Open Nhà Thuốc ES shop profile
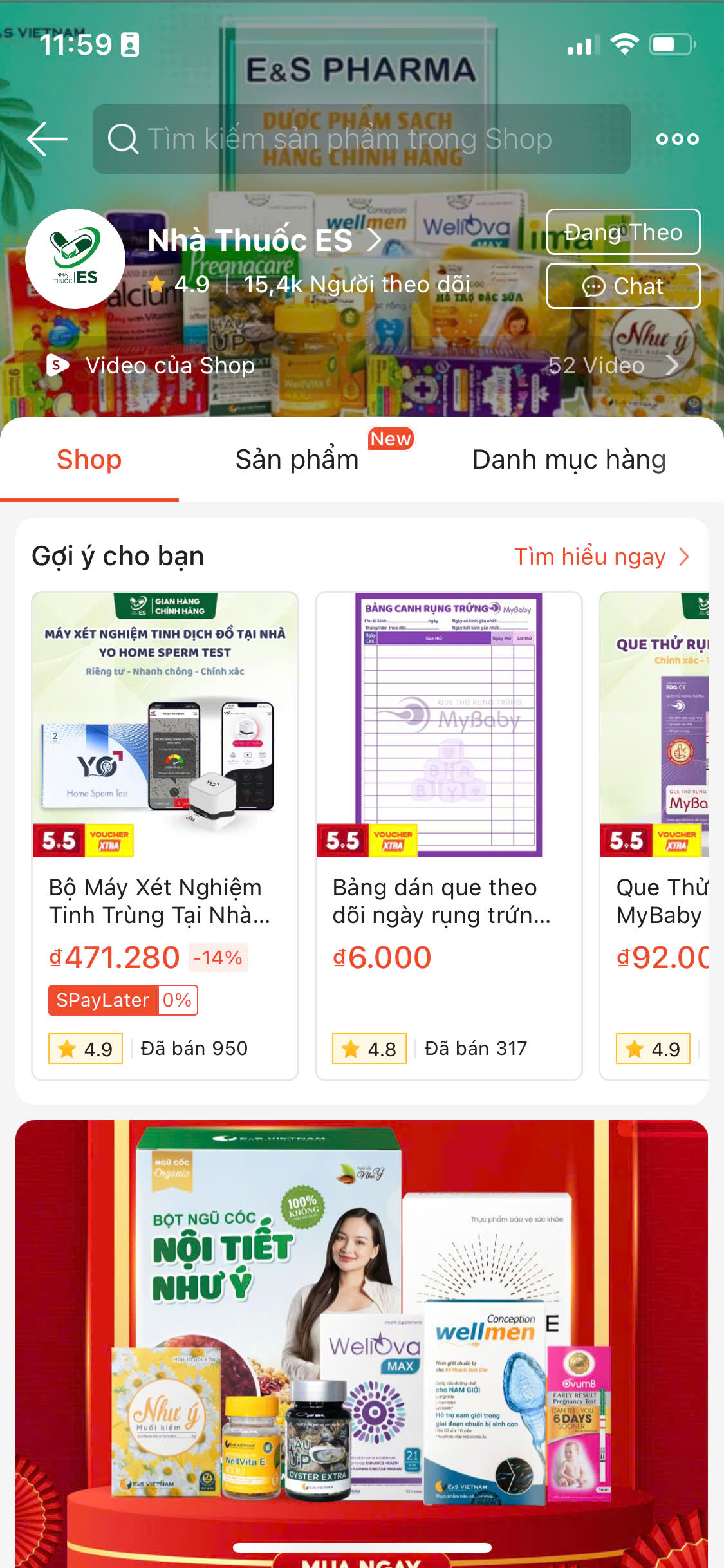 pos(265,240)
